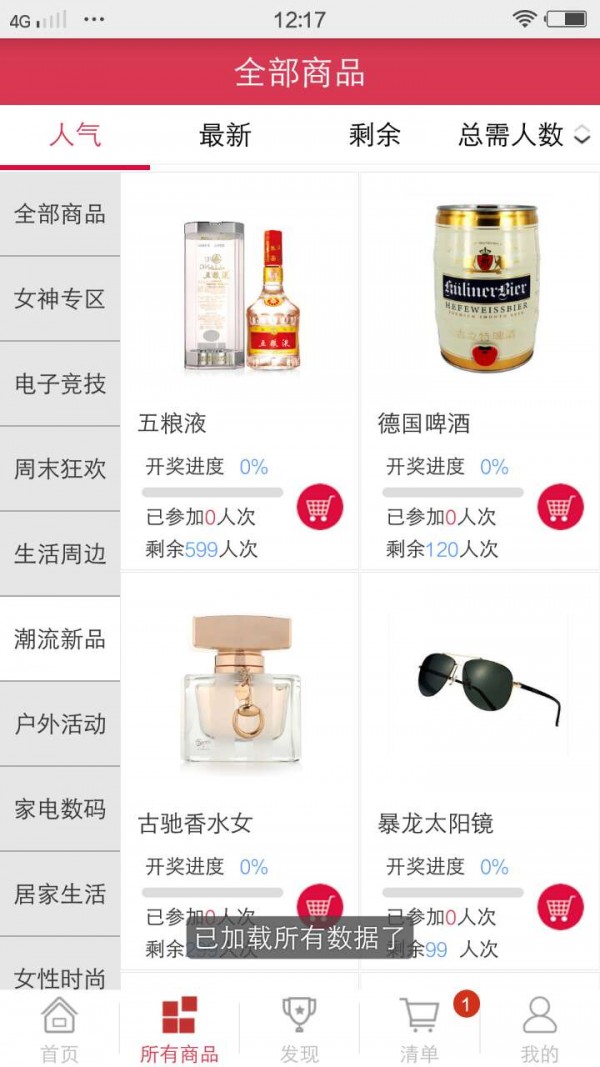Image resolution: width=600 pixels, height=1067 pixels.
Task: Add 德国啤酒 to the cart
Action: point(560,507)
